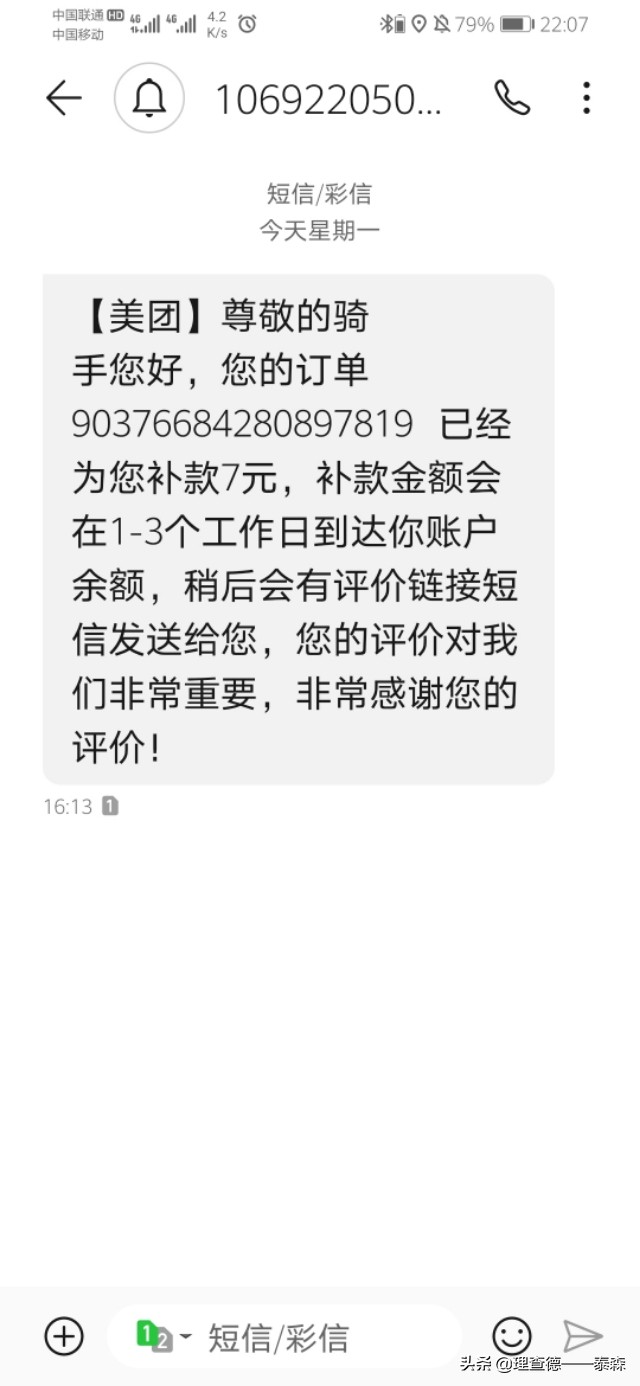Open the emoji picker
Image resolution: width=640 pixels, height=1386 pixels.
click(x=511, y=1336)
